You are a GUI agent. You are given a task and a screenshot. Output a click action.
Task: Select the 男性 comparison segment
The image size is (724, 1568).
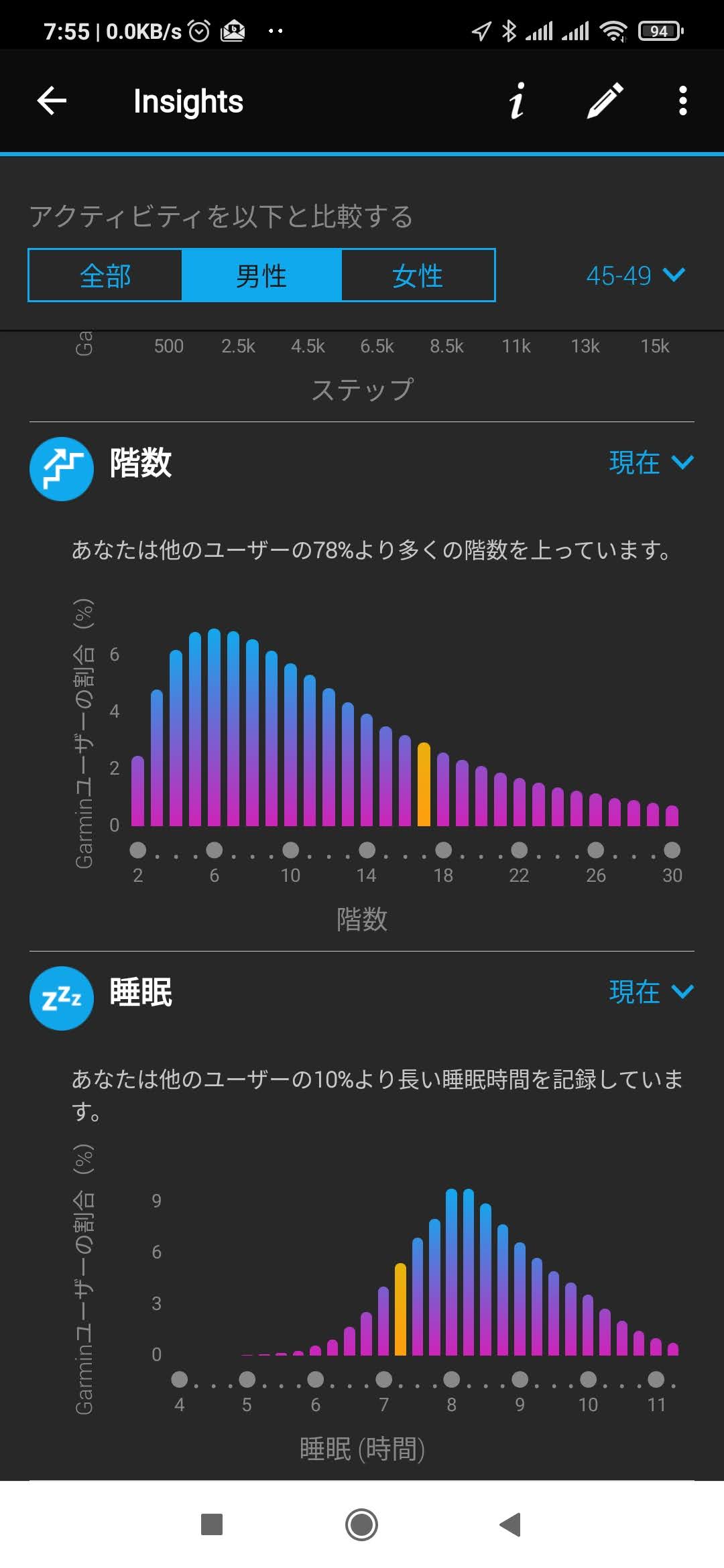261,275
